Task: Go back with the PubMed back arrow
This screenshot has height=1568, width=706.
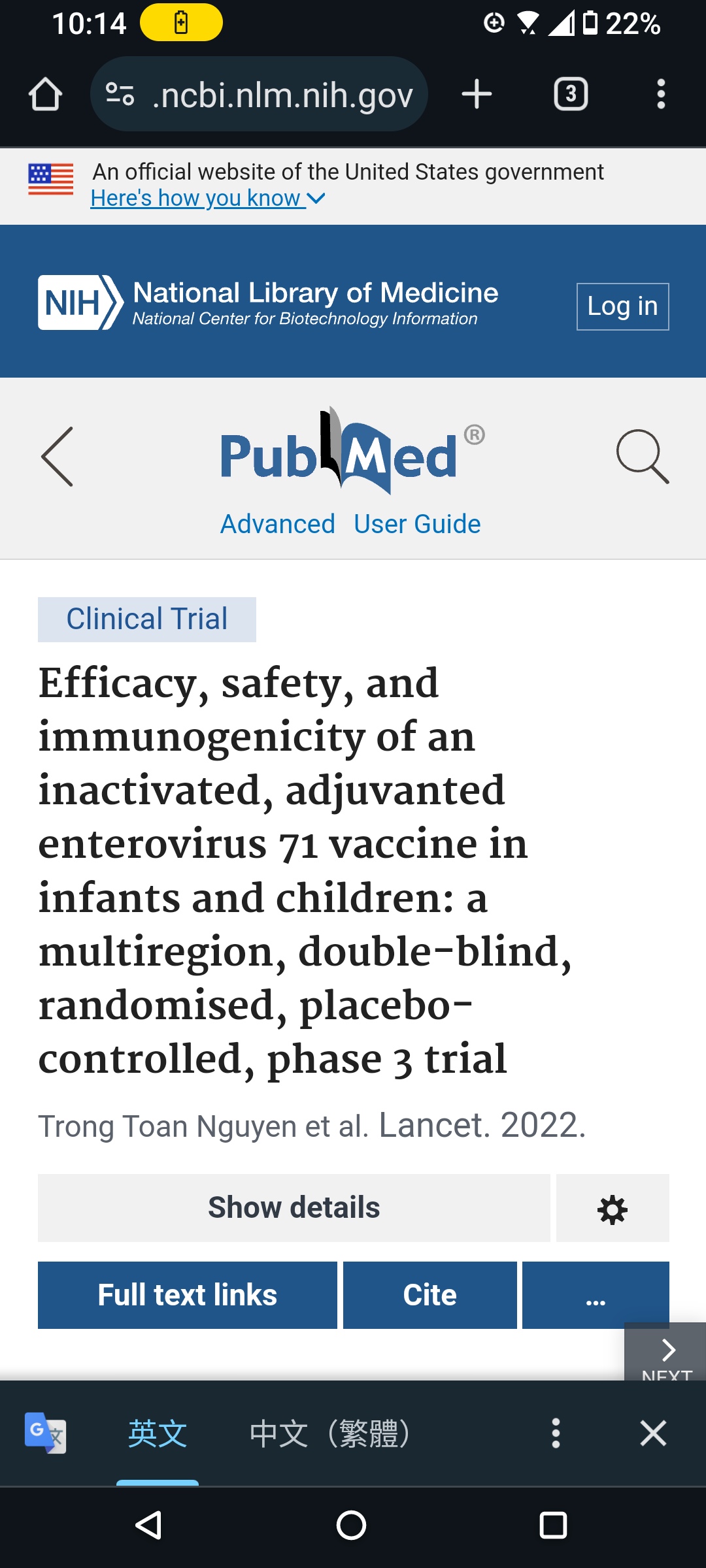Action: (x=58, y=457)
